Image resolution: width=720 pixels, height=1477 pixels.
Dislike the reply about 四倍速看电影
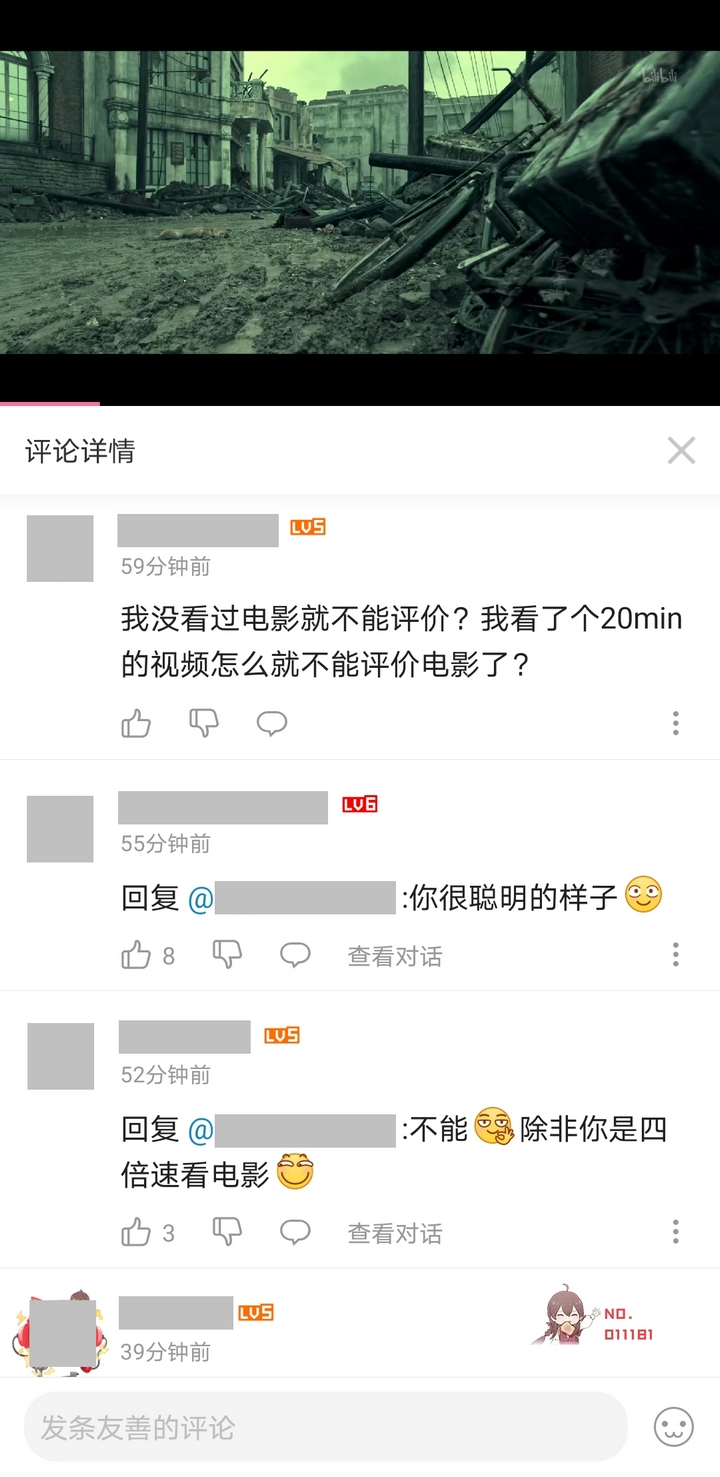pos(227,1232)
